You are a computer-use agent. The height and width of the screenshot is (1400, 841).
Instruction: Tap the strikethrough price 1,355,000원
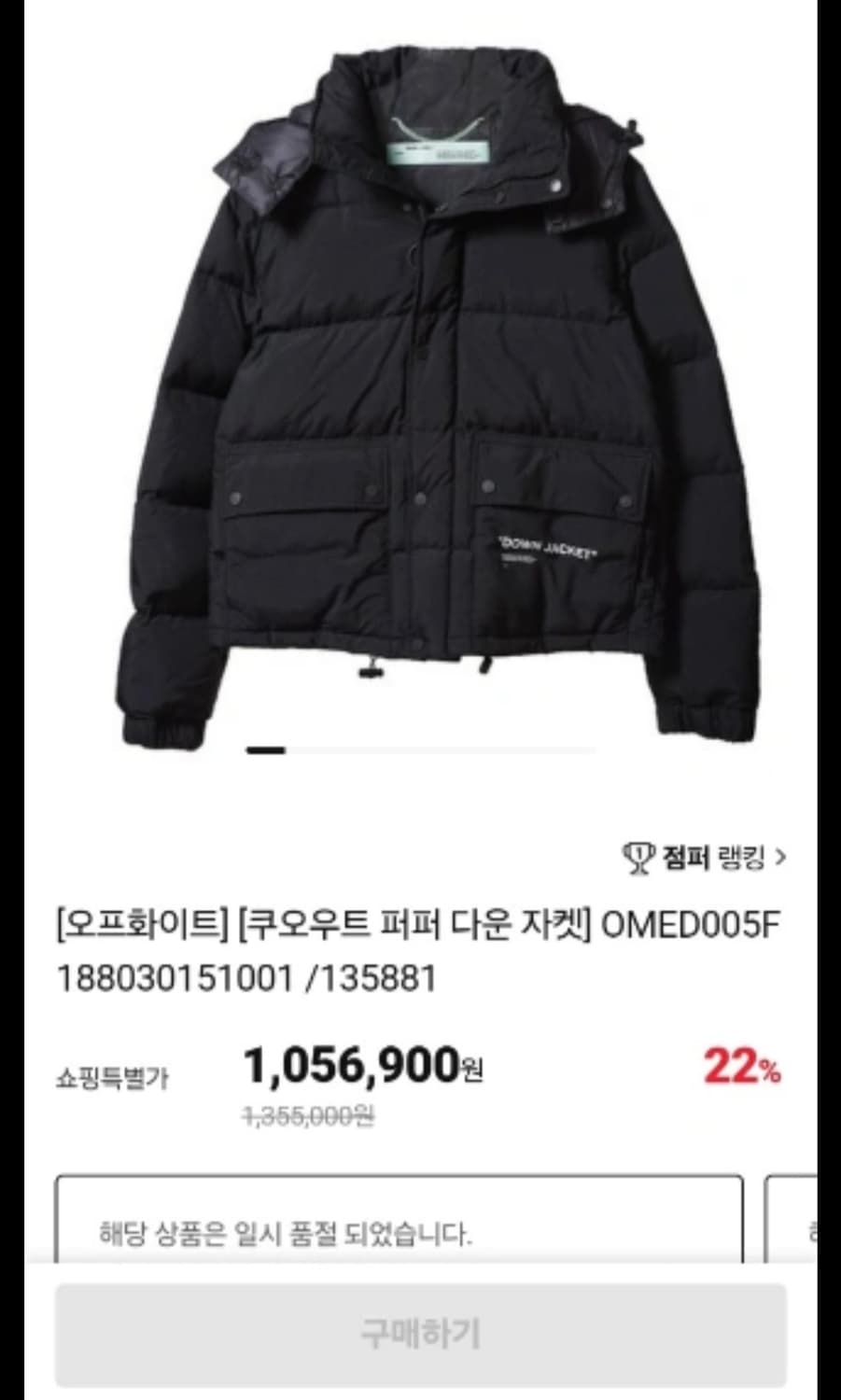[x=308, y=1115]
